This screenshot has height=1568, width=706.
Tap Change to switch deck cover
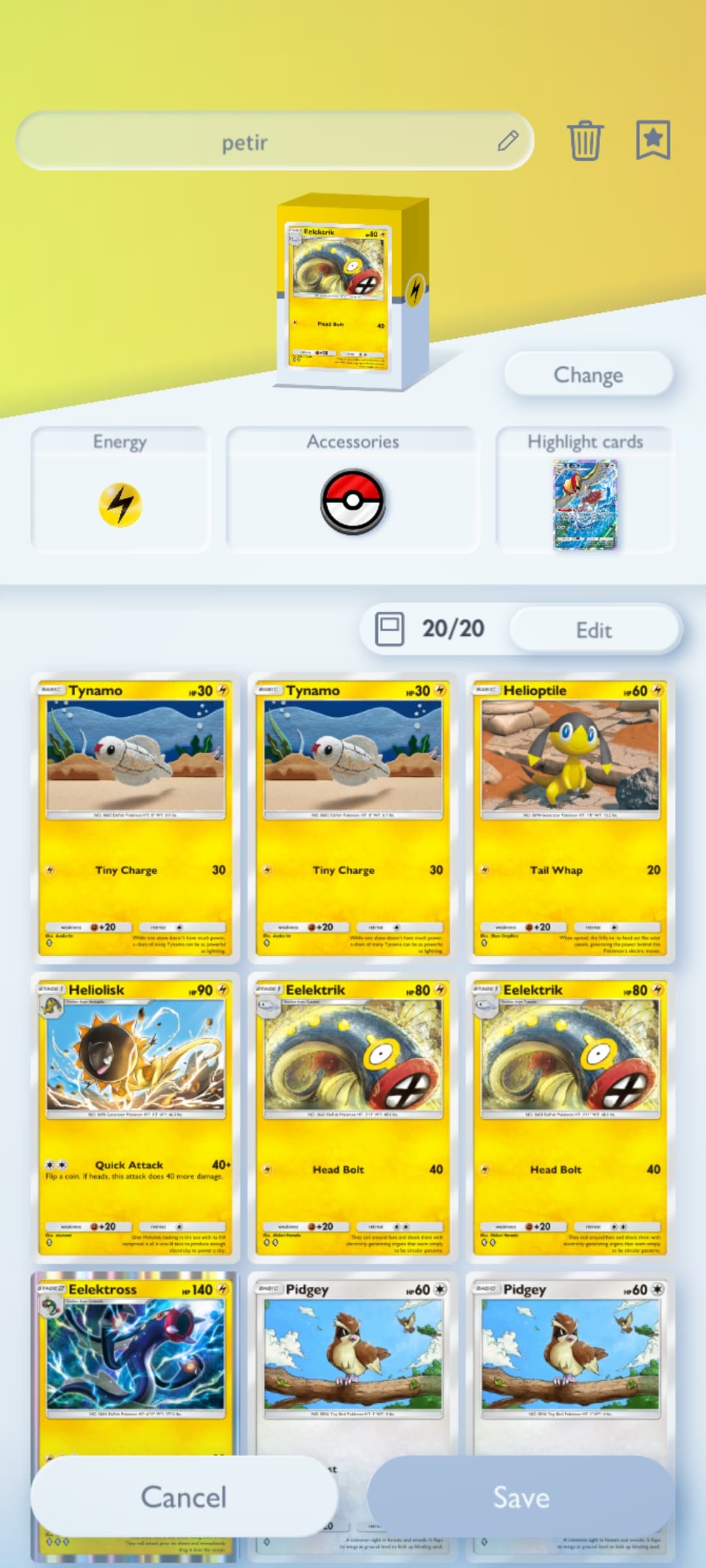pyautogui.click(x=588, y=375)
